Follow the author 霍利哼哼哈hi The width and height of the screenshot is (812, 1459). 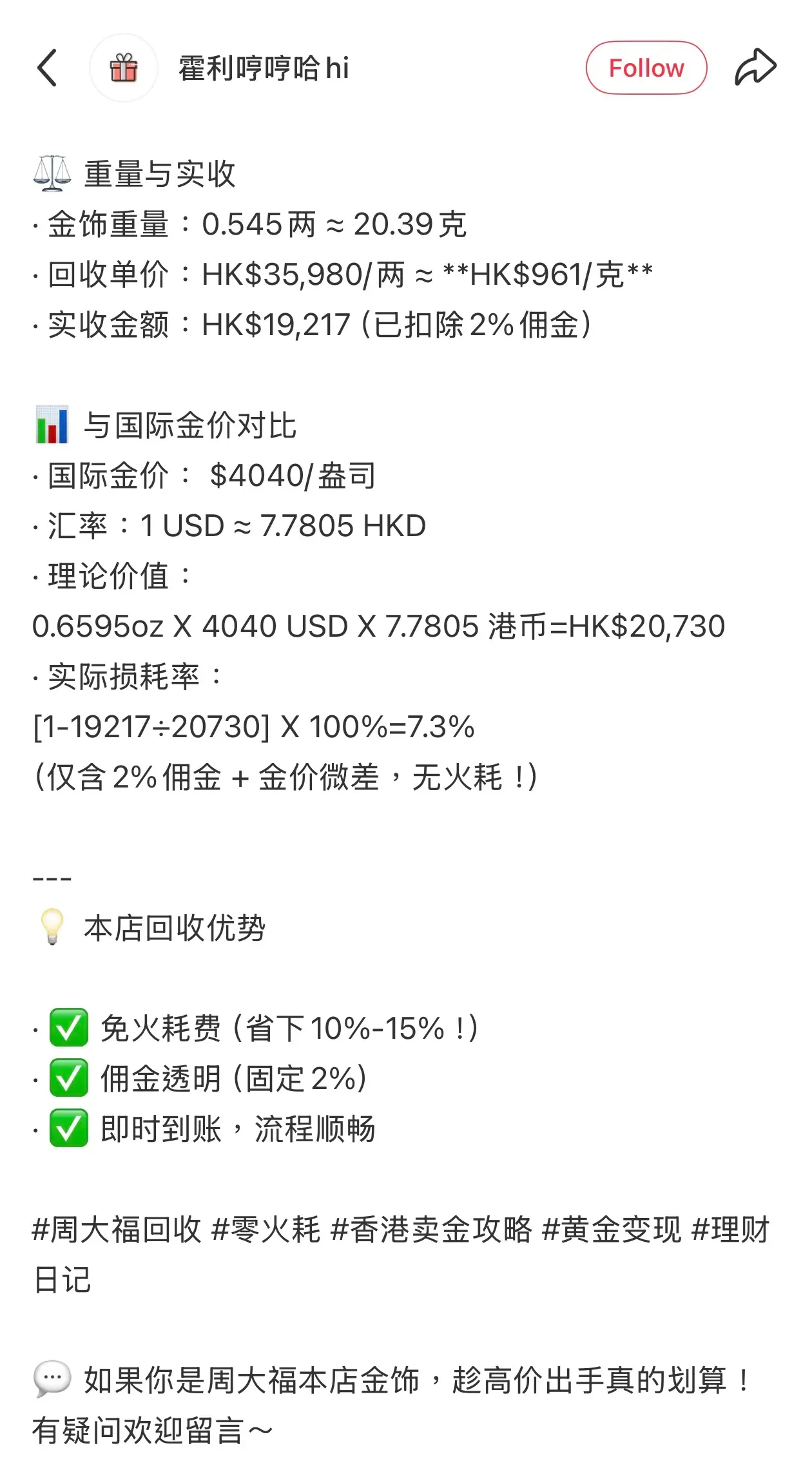pyautogui.click(x=646, y=68)
